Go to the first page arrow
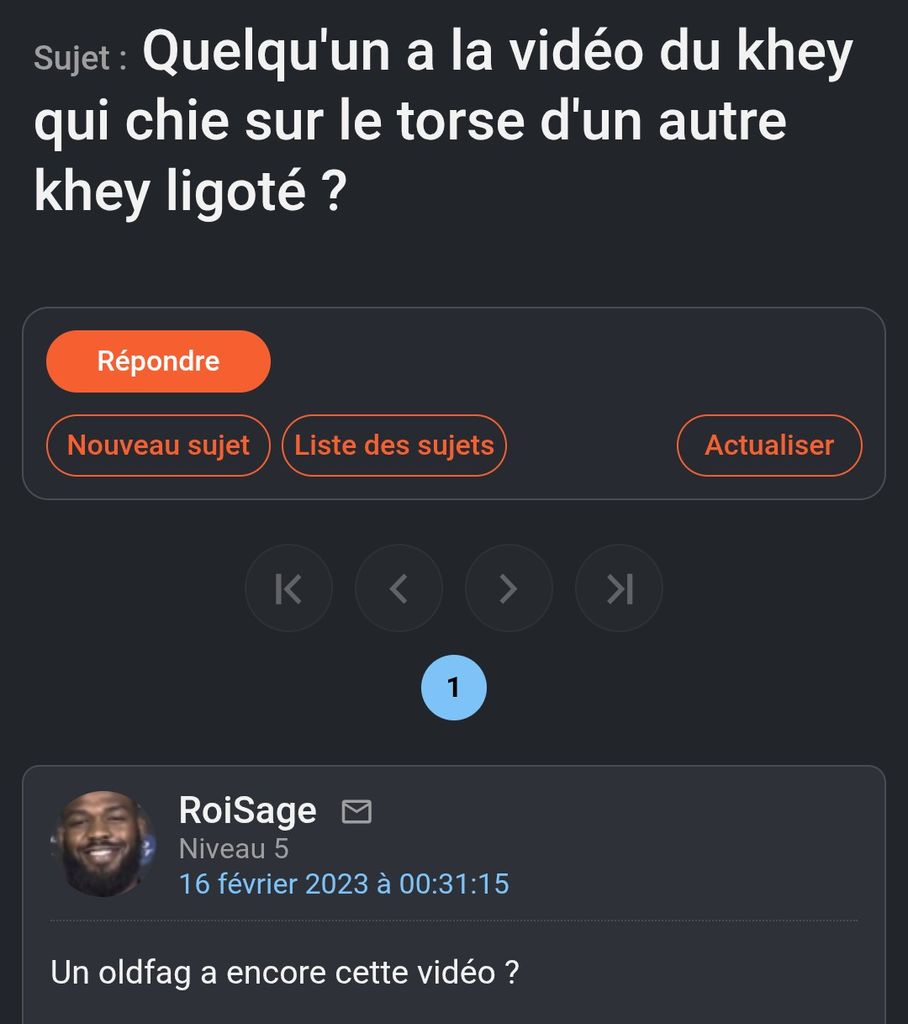The height and width of the screenshot is (1024, 908). pyautogui.click(x=288, y=589)
